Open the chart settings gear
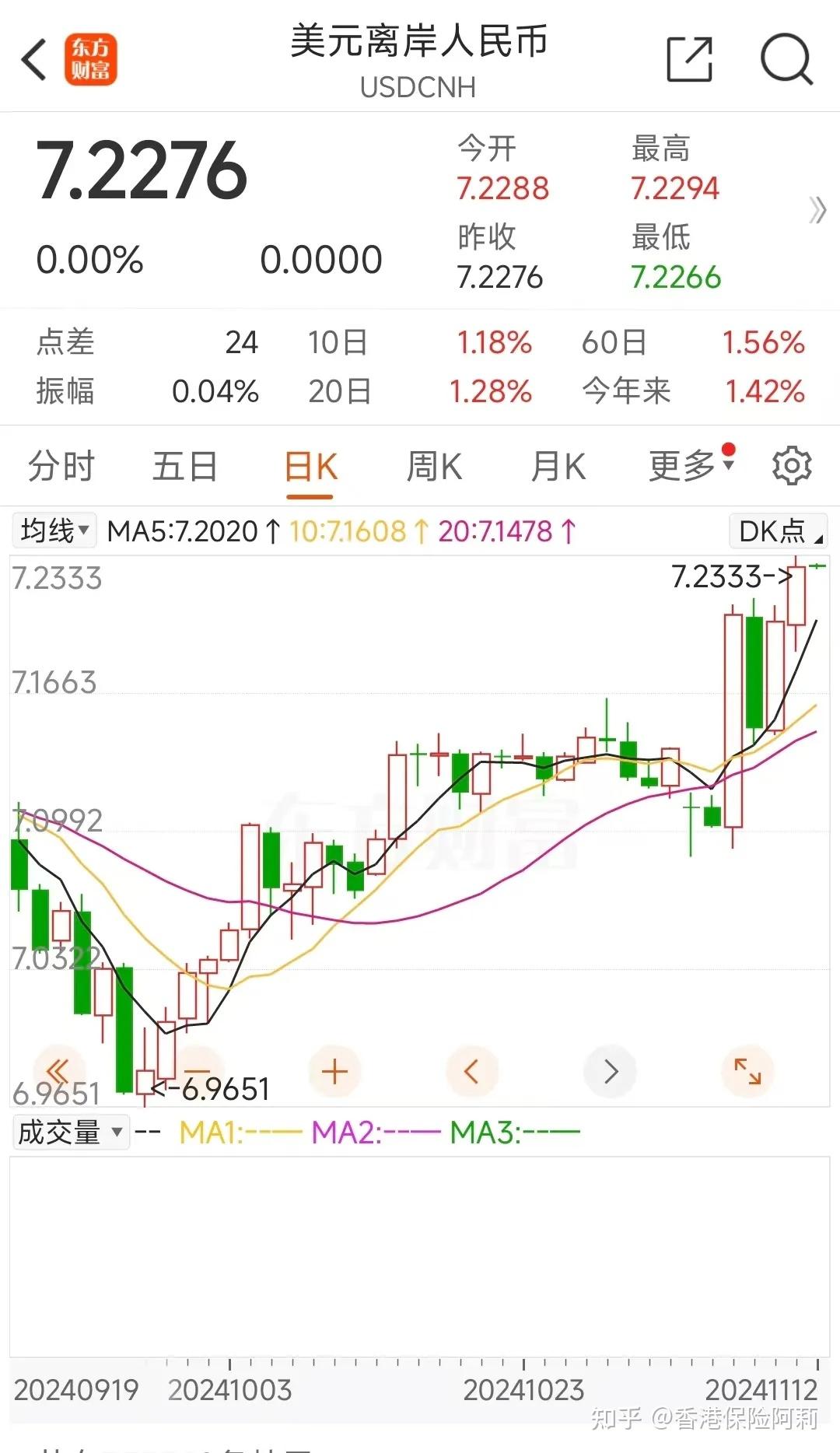This screenshot has height=1453, width=840. 791,465
